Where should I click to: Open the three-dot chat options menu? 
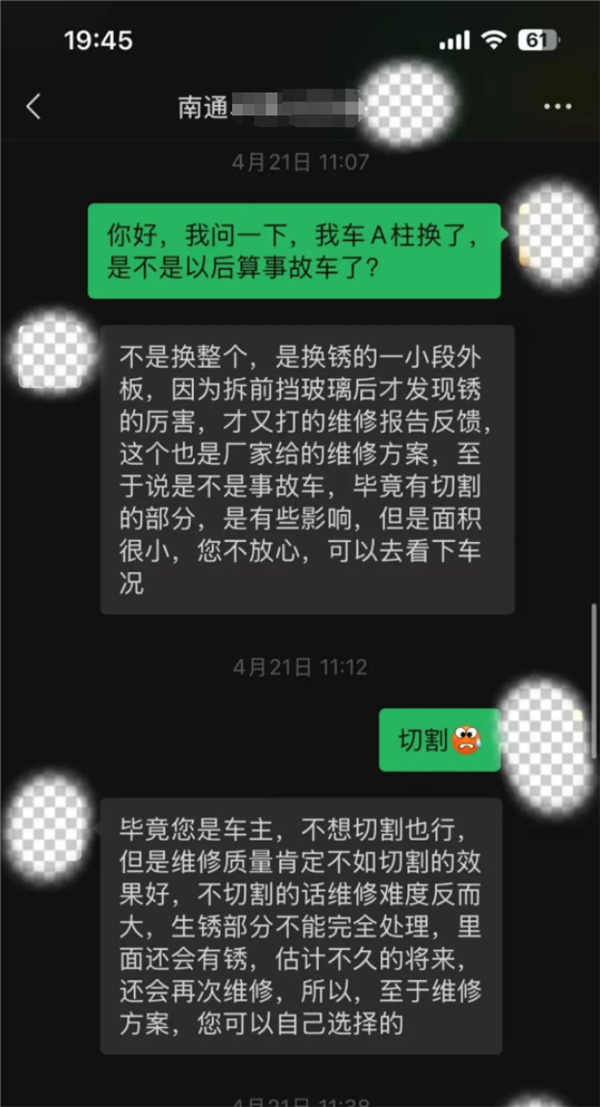coord(557,107)
